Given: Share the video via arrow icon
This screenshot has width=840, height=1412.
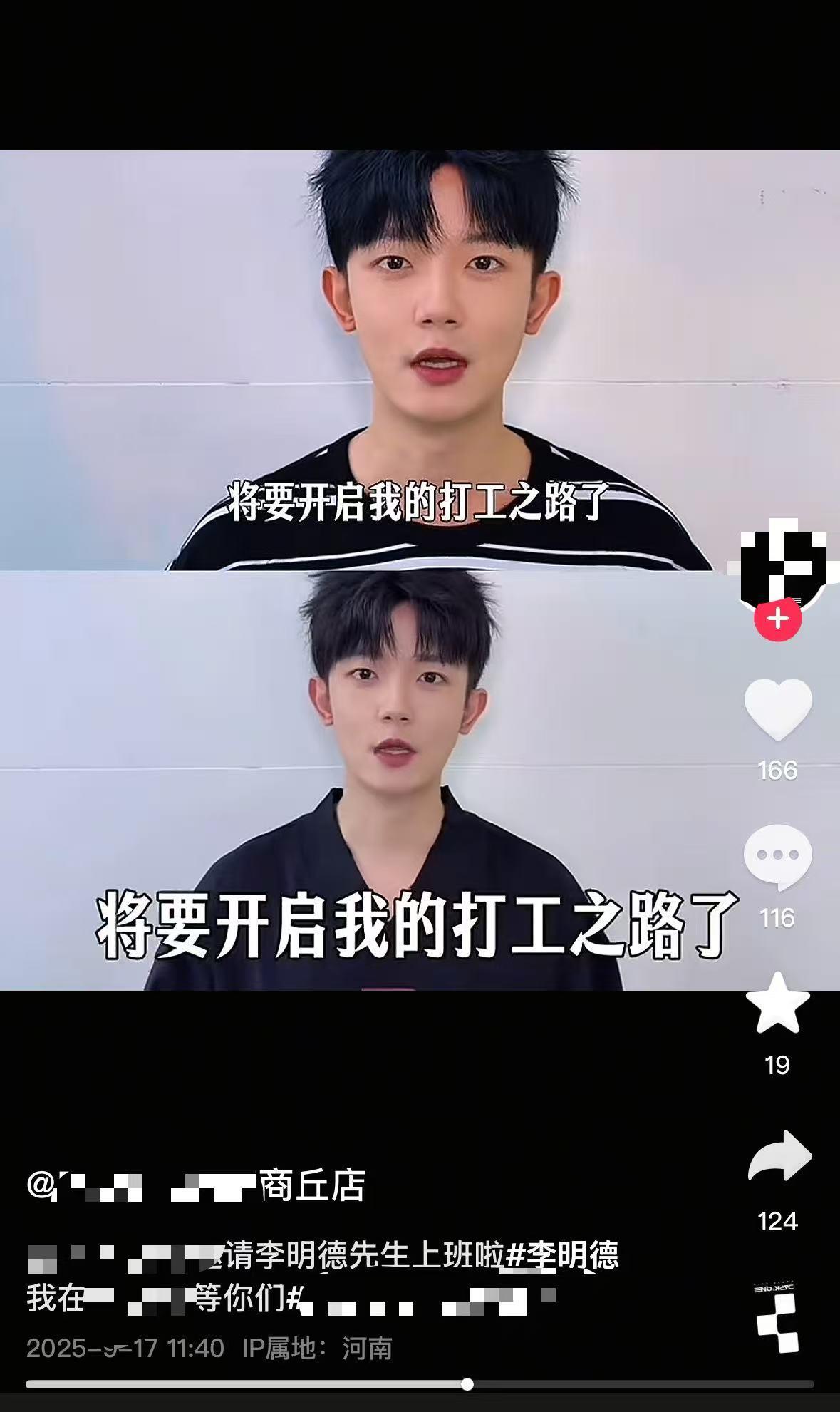Looking at the screenshot, I should 779,1156.
